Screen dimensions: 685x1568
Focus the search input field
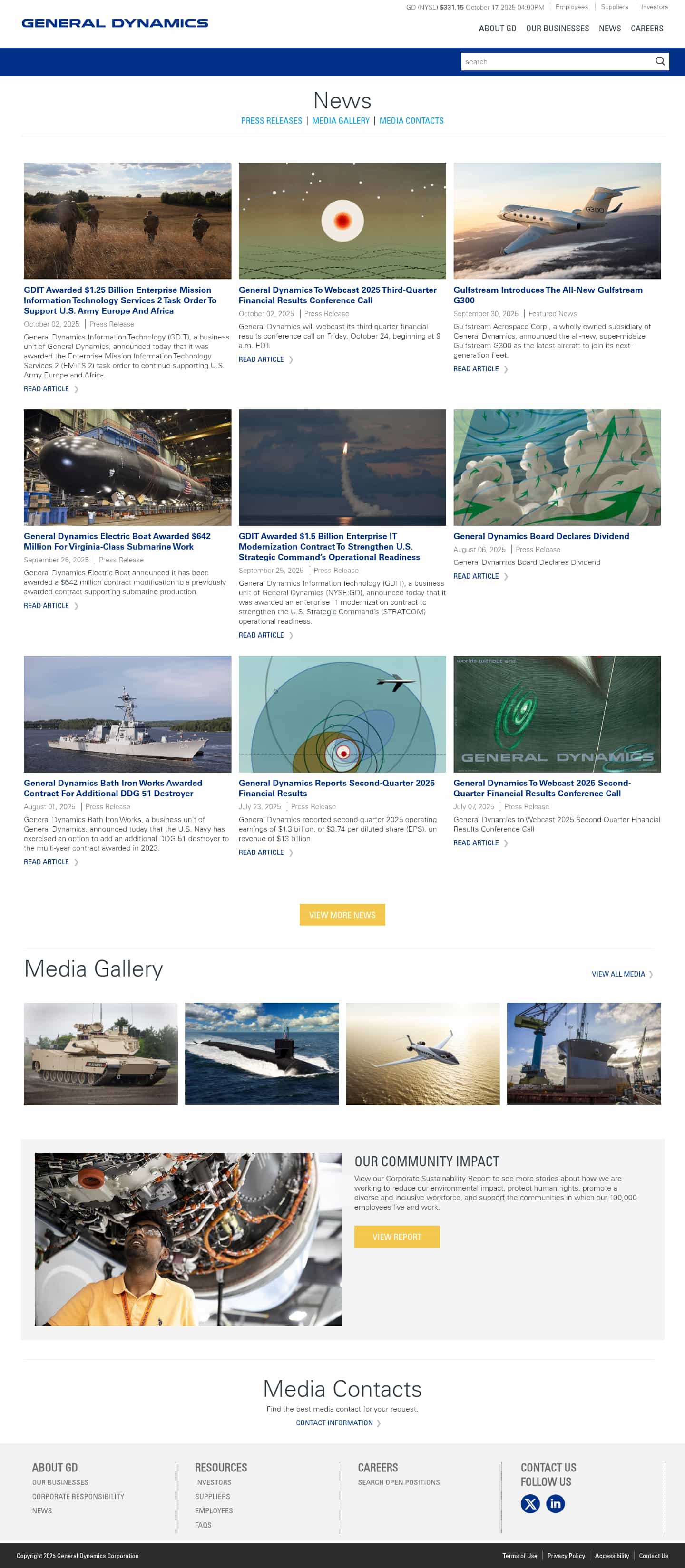(555, 61)
